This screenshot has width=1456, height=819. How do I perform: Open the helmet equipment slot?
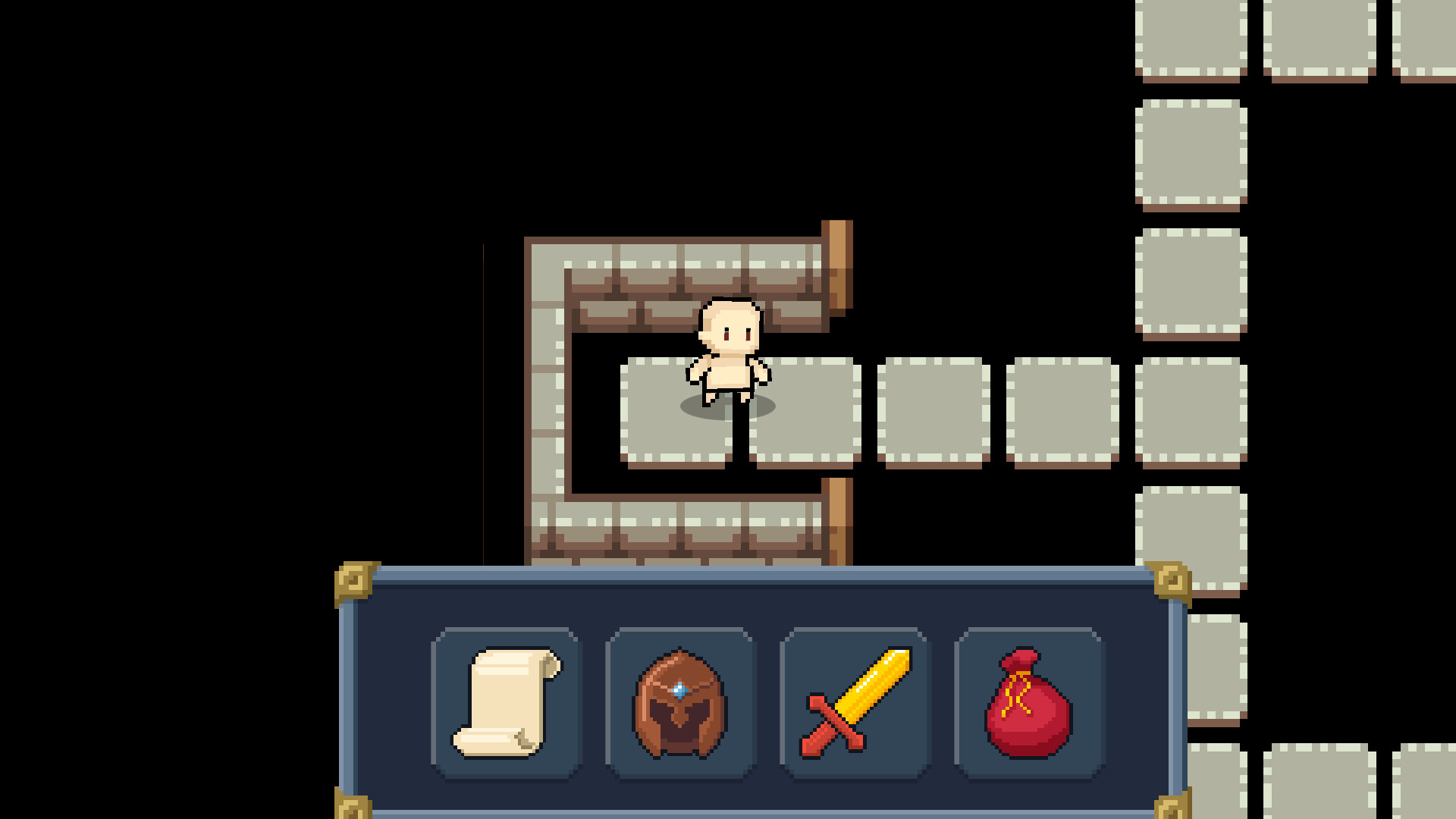[x=680, y=703]
